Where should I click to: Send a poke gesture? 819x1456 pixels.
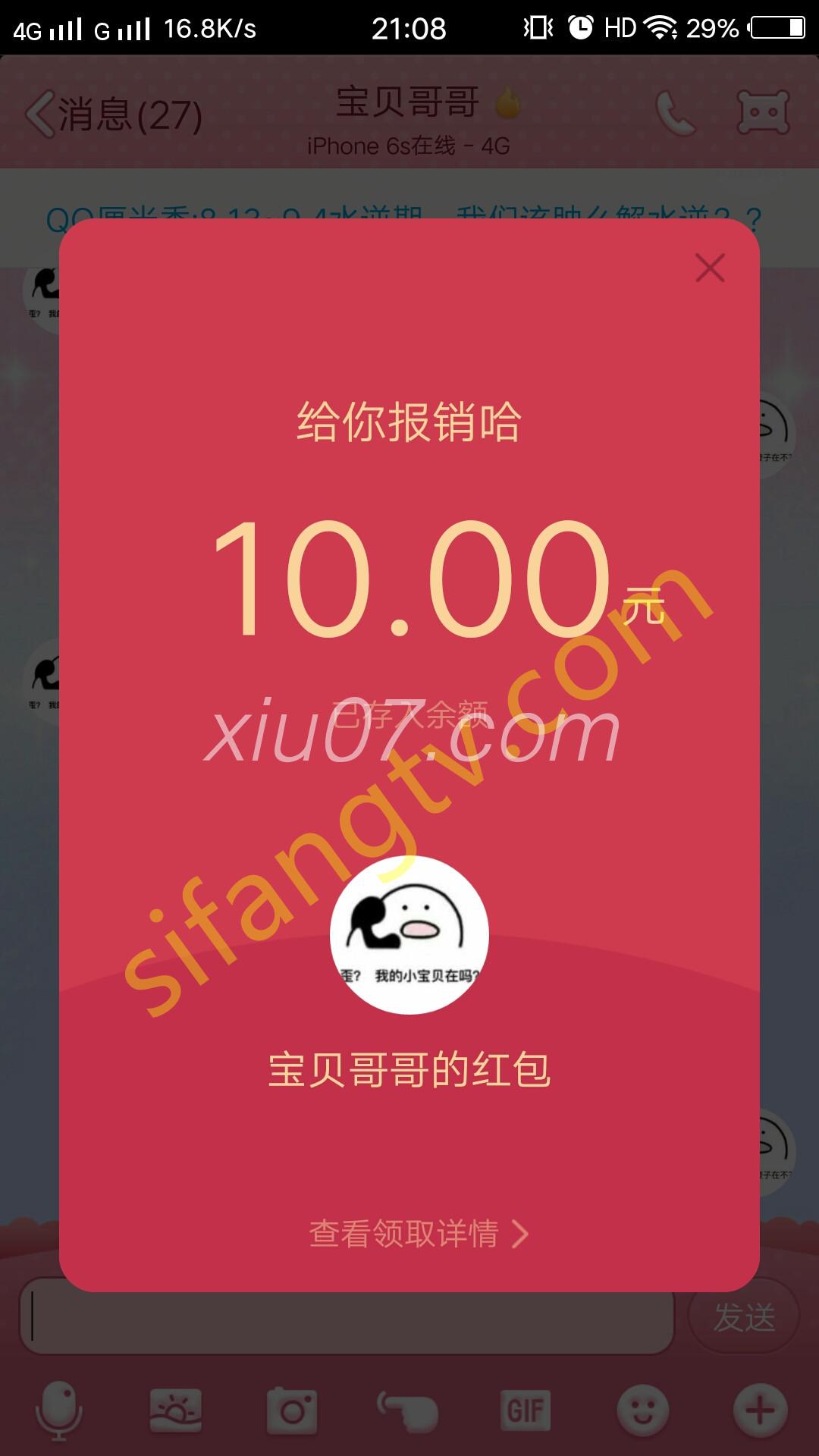click(409, 1411)
